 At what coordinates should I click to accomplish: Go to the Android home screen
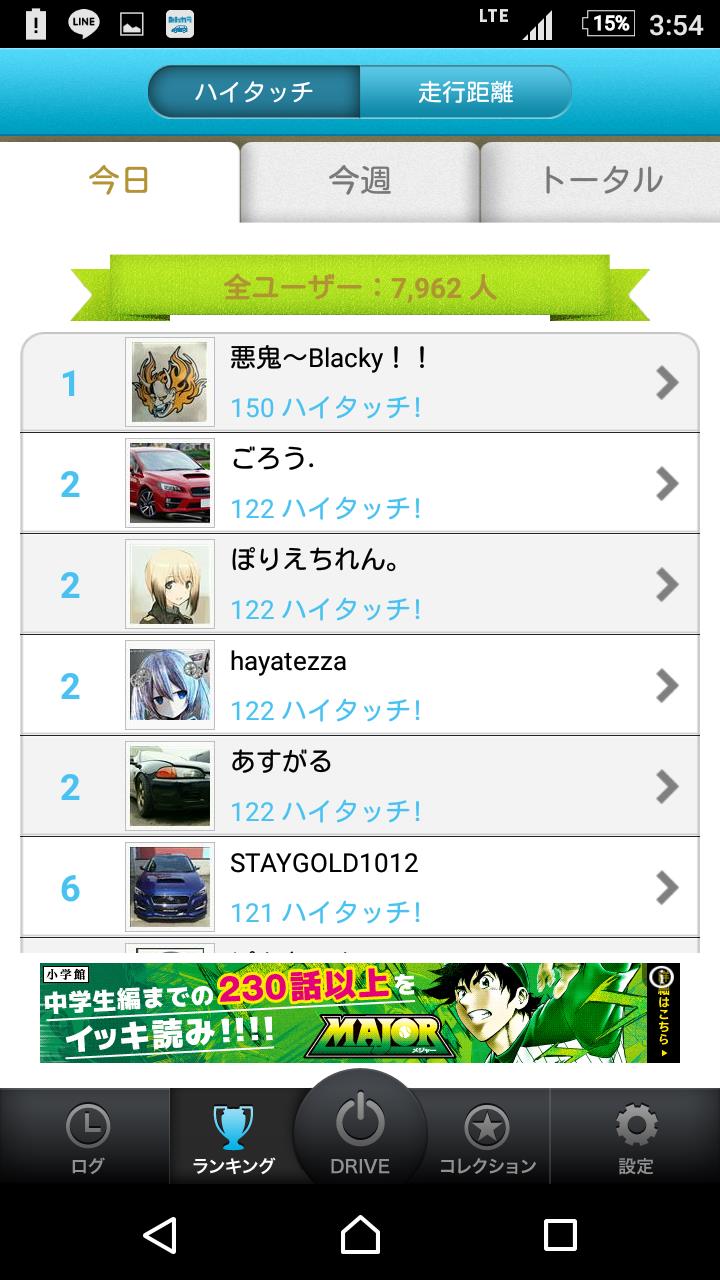coord(360,1234)
